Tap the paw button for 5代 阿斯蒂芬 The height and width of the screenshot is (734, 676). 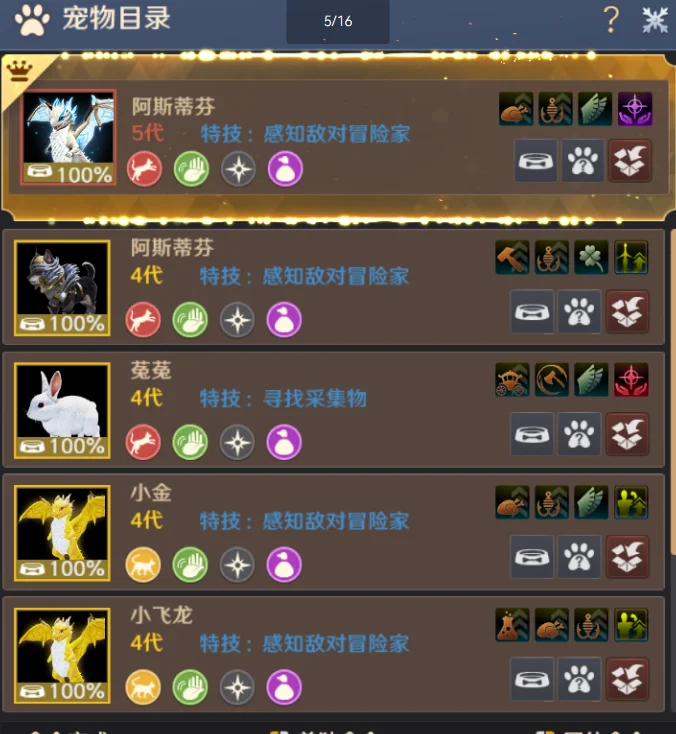(583, 161)
